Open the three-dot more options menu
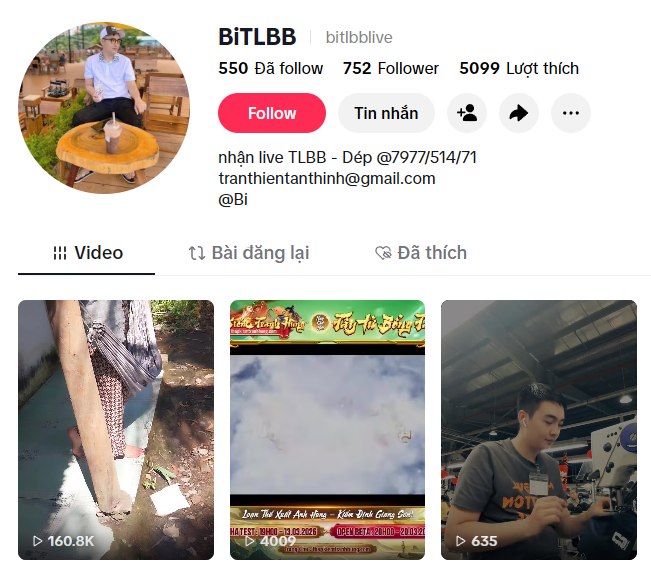Screen dimensions: 651x569 [571, 113]
